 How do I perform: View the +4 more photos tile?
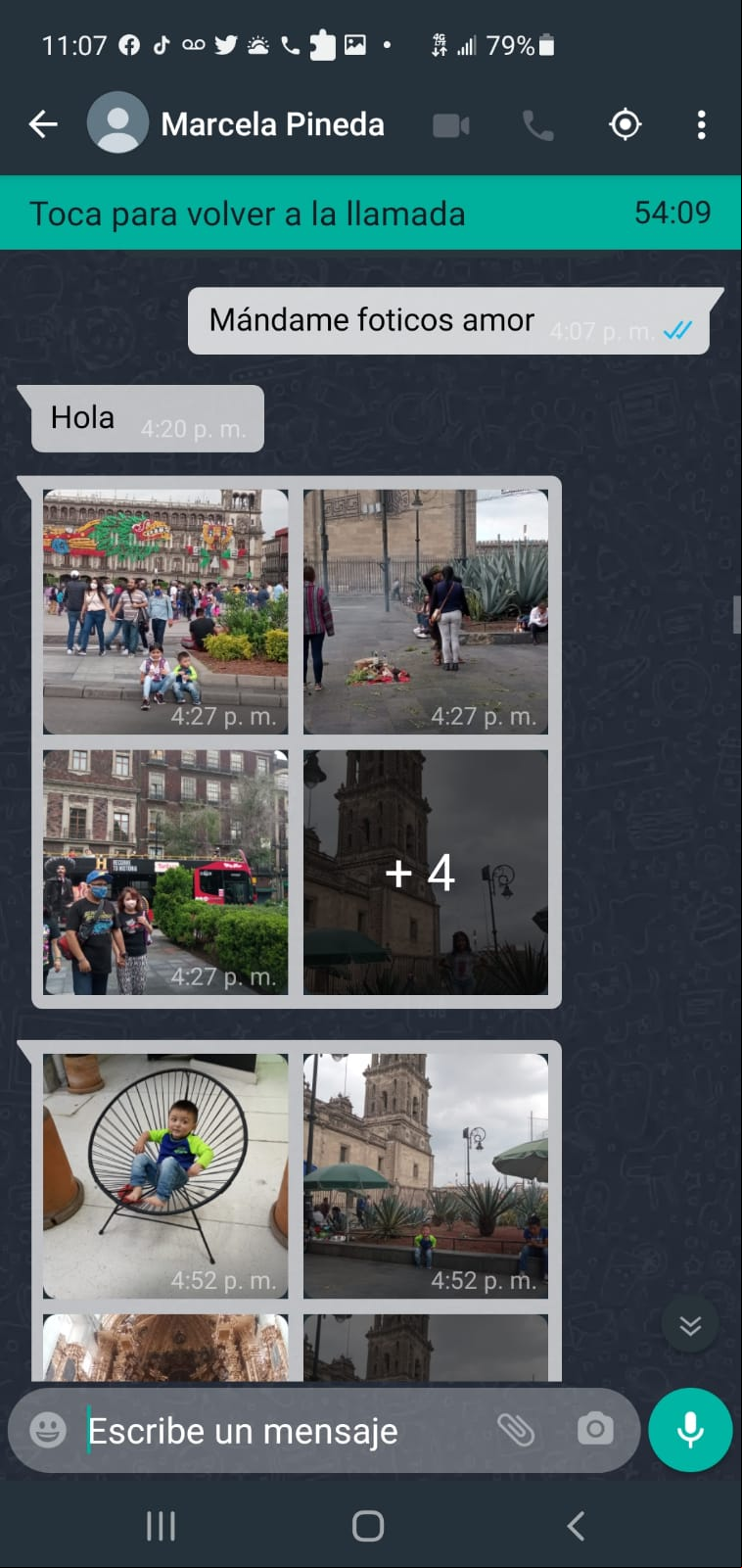(425, 872)
